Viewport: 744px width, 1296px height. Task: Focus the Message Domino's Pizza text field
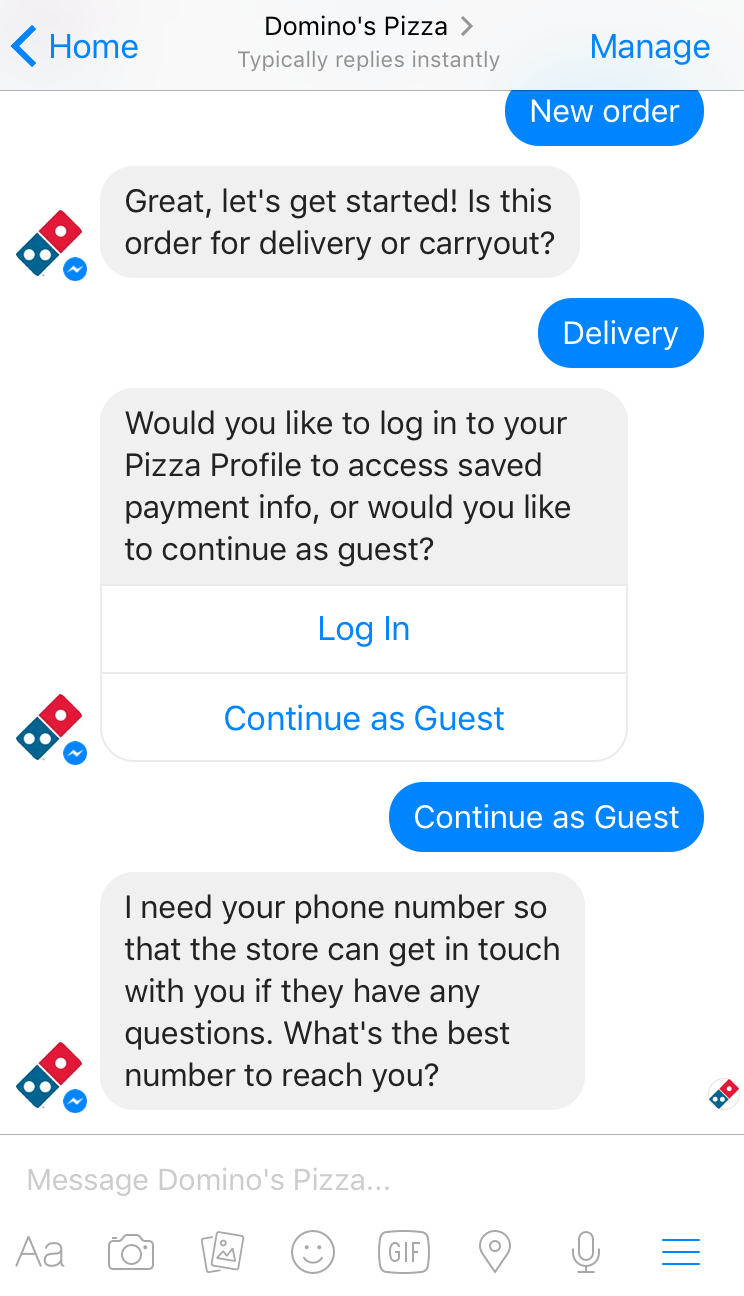point(300,1180)
